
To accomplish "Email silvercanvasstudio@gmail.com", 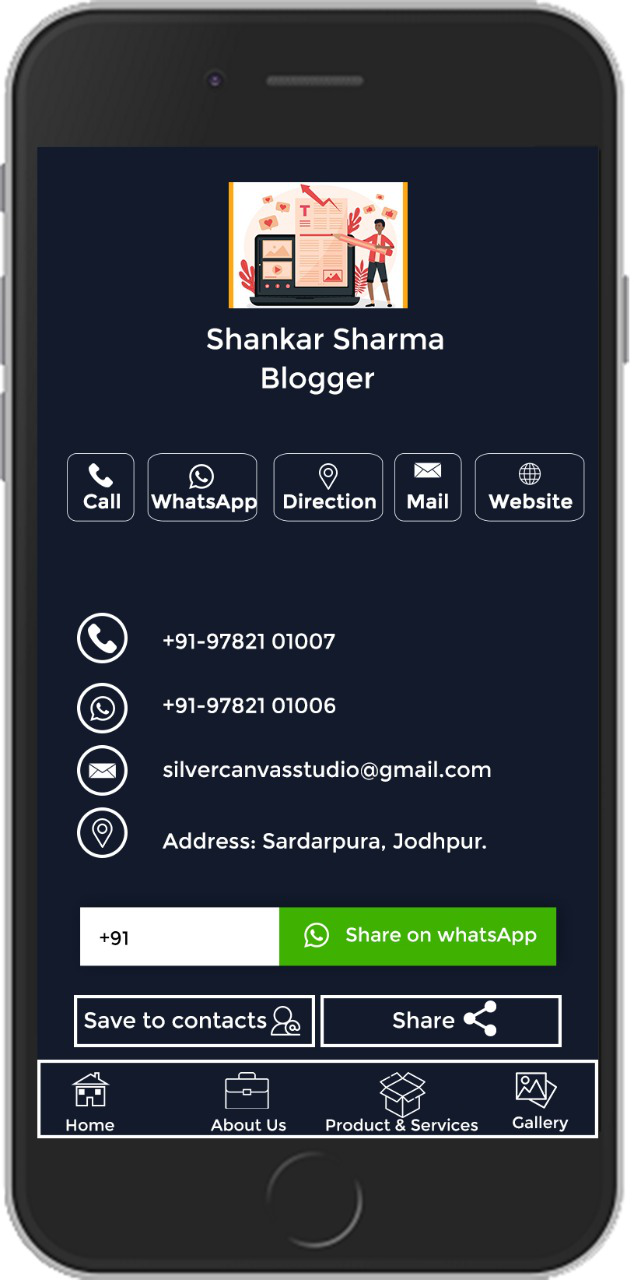I will [327, 770].
